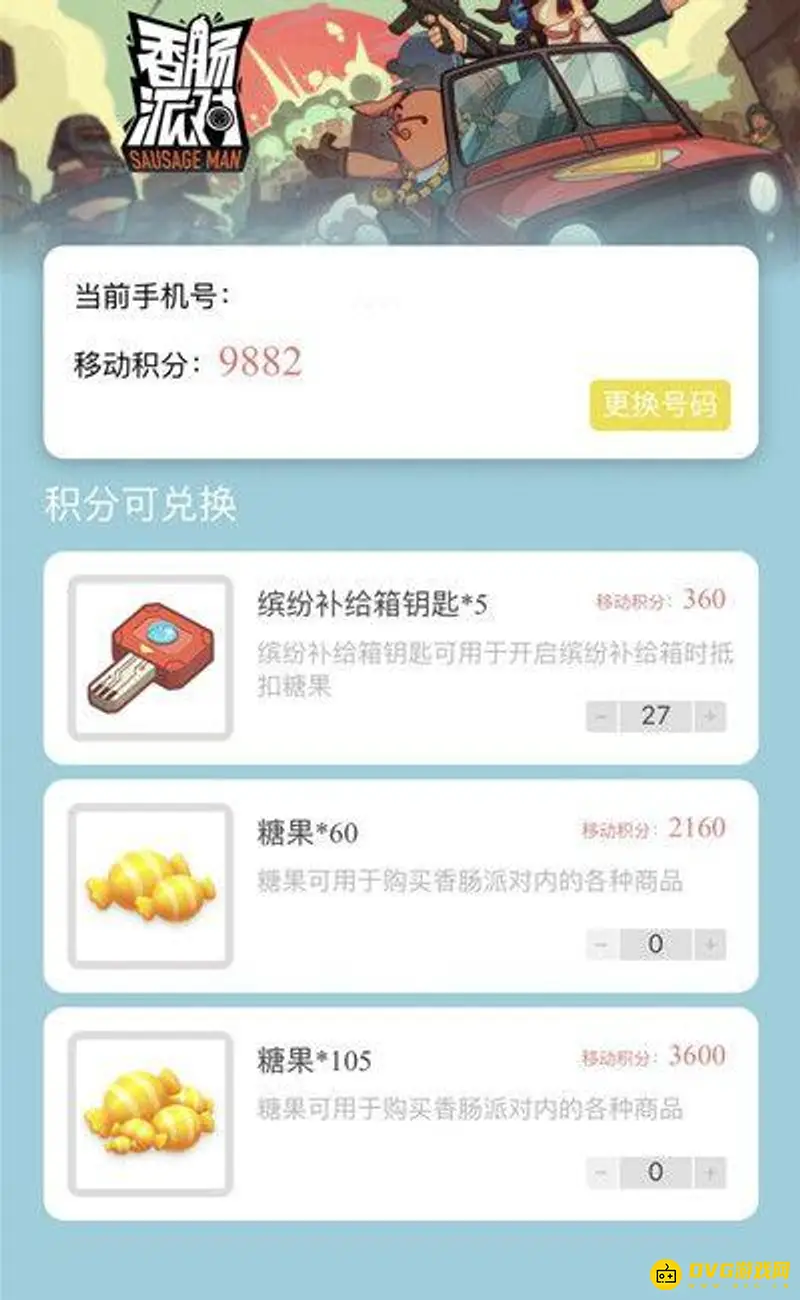This screenshot has height=1300, width=800.
Task: Increase the key quantity with plus stepper
Action: [710, 718]
